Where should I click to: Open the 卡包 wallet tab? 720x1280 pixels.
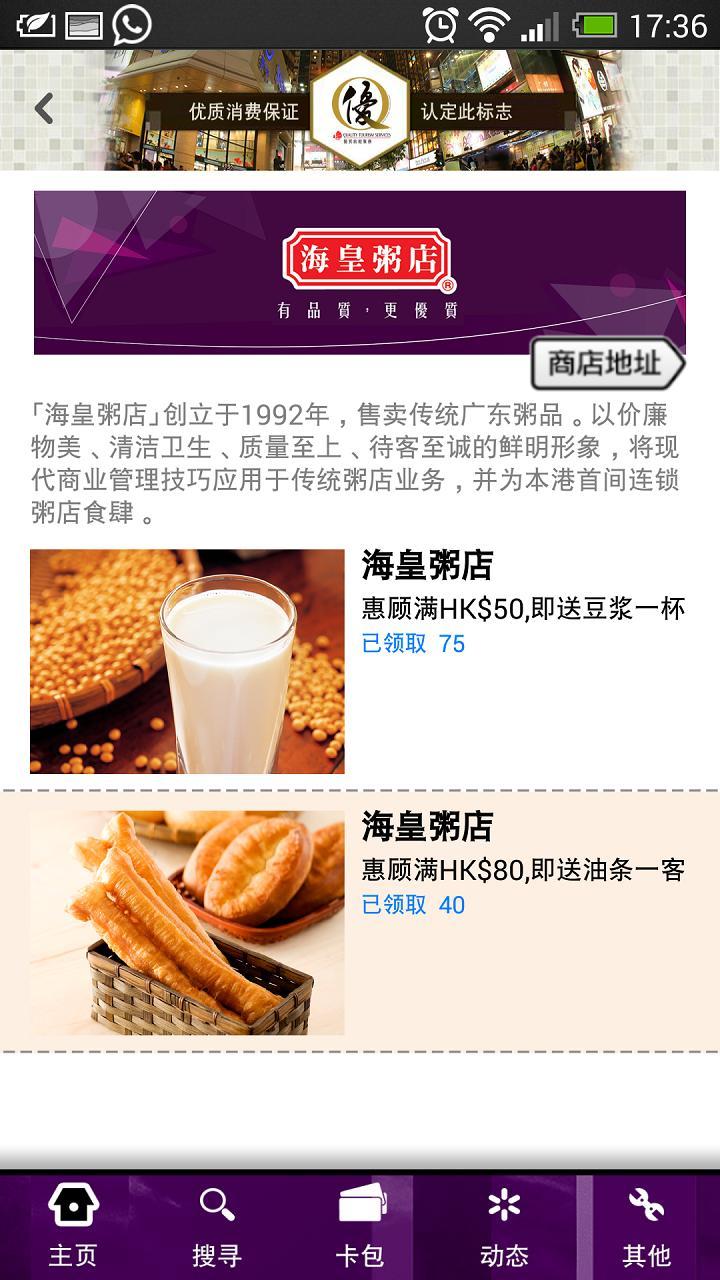pyautogui.click(x=360, y=1227)
